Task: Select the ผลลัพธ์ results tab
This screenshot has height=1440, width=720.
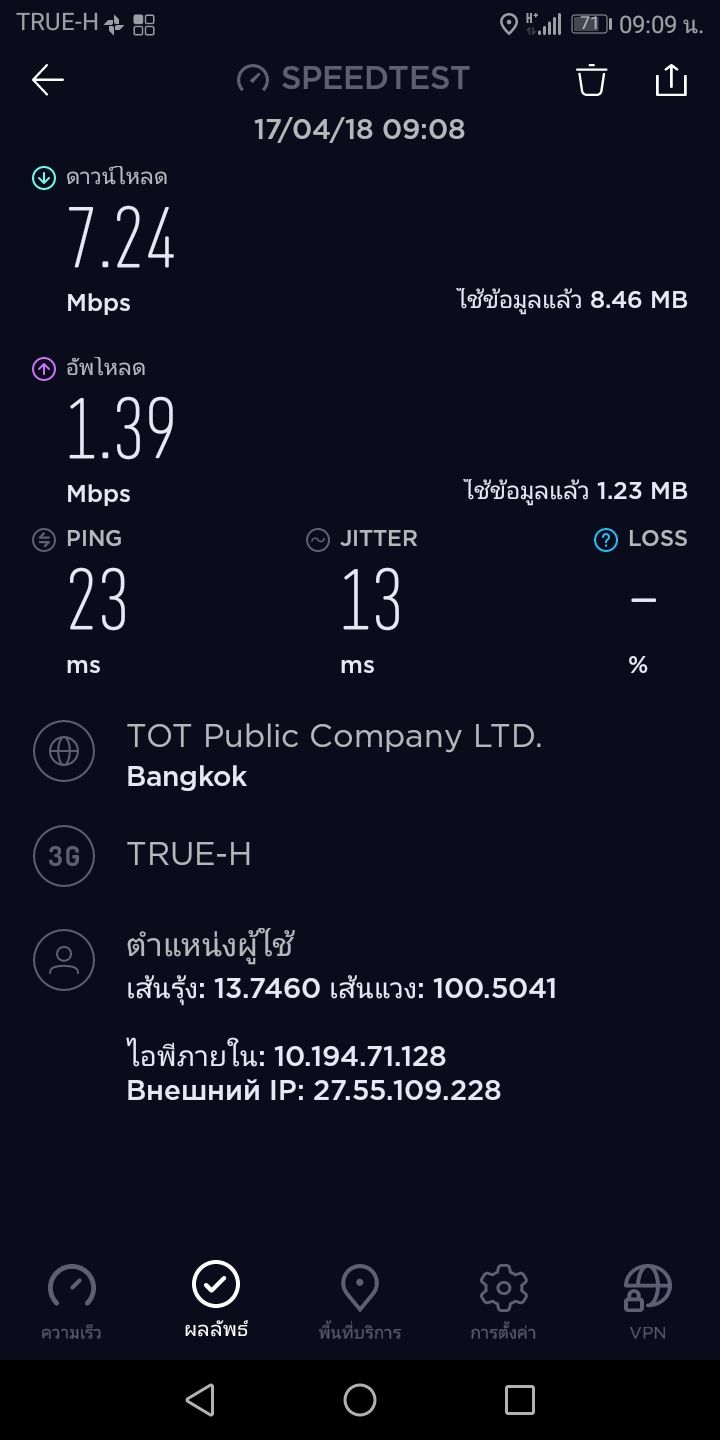Action: point(216,1301)
